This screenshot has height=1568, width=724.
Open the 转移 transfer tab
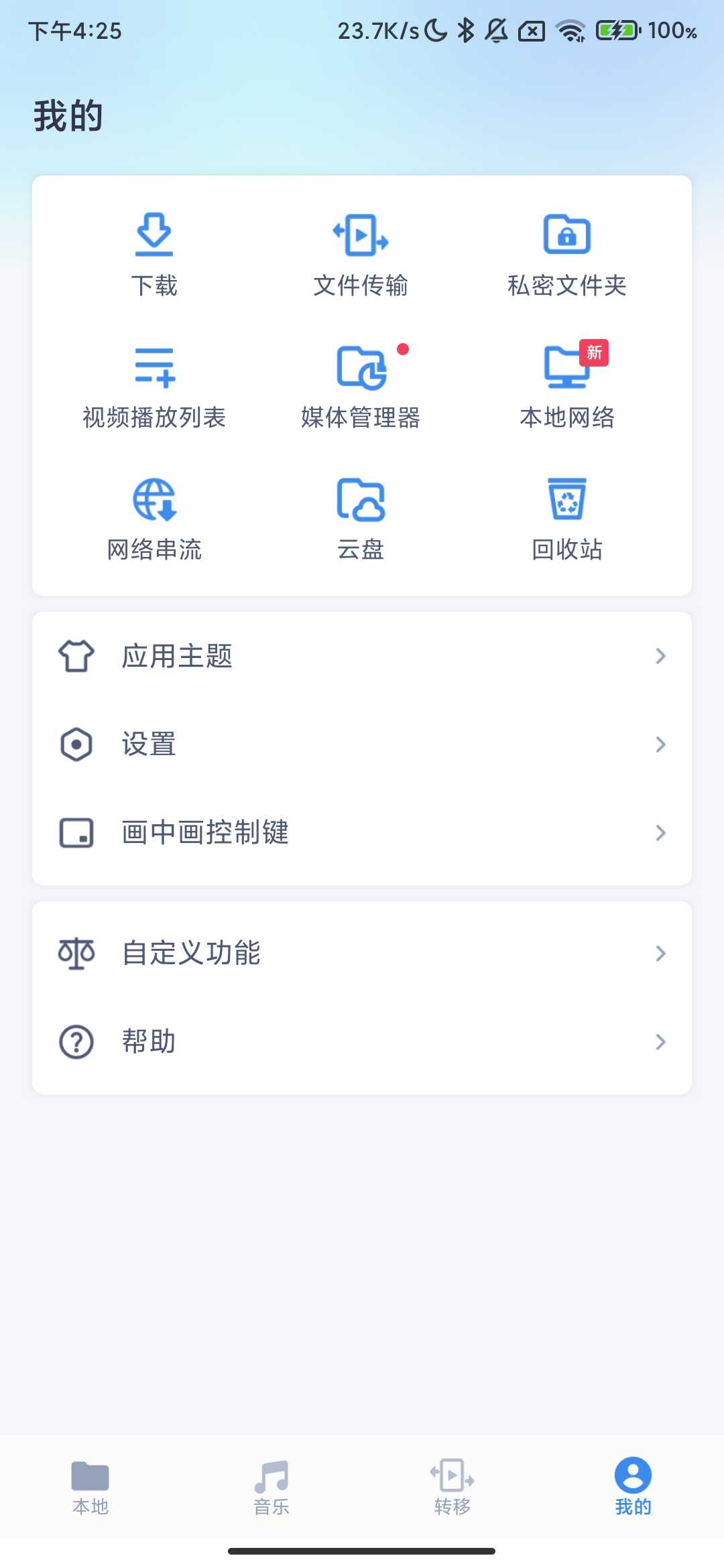pyautogui.click(x=451, y=1484)
